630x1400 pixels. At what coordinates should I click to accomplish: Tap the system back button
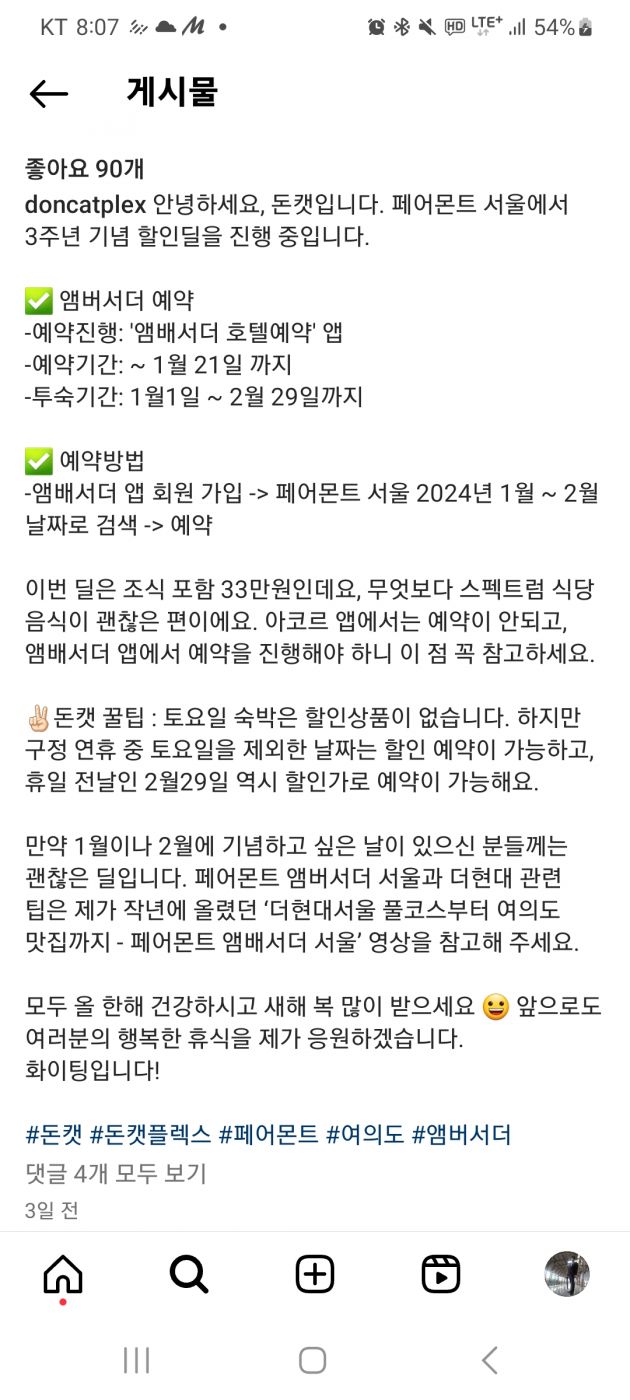tap(489, 1359)
